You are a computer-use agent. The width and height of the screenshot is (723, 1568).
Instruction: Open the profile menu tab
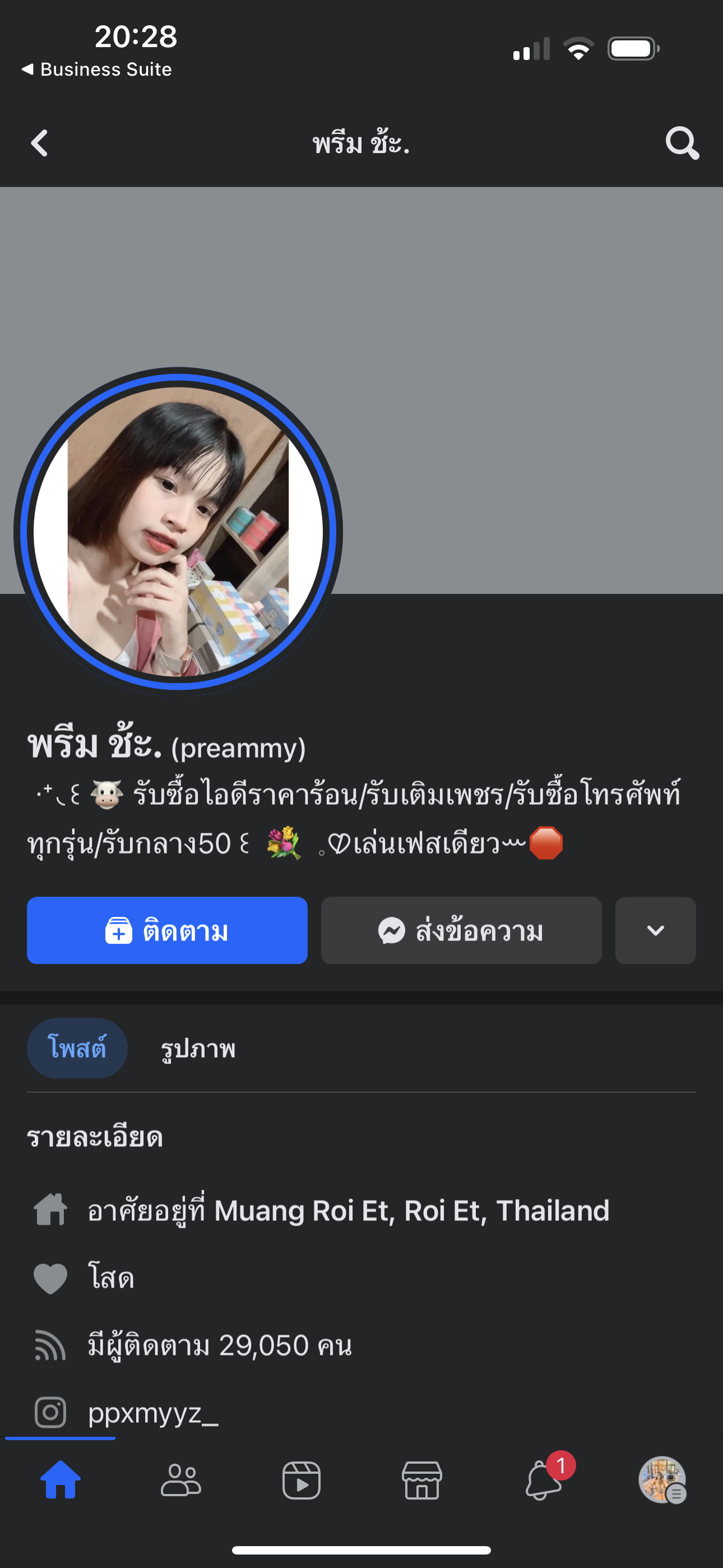[x=662, y=1481]
